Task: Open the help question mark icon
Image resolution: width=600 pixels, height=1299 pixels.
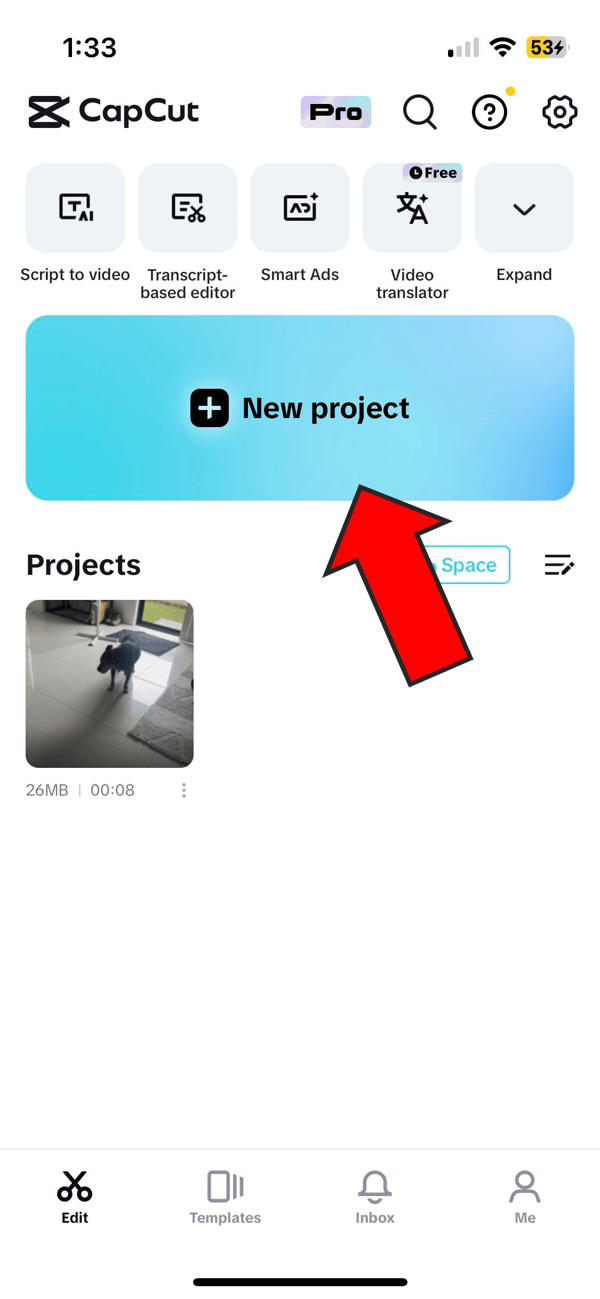Action: (x=490, y=112)
